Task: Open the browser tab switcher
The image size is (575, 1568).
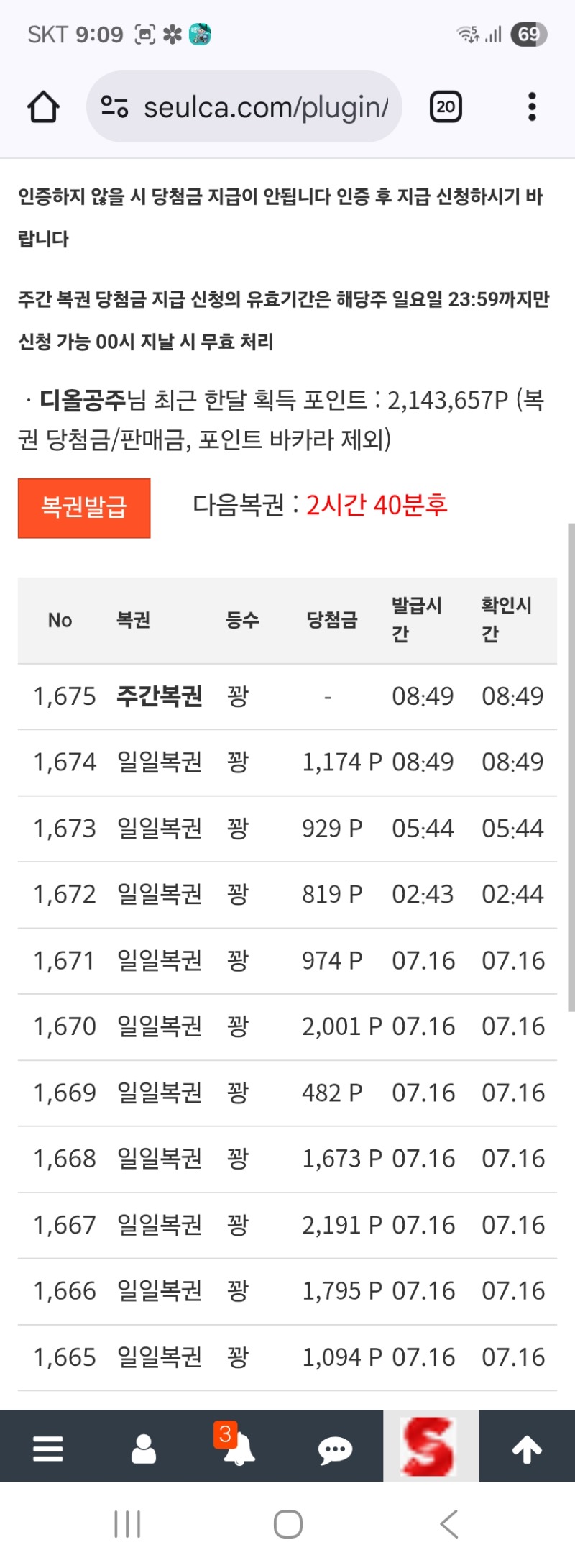Action: [446, 107]
